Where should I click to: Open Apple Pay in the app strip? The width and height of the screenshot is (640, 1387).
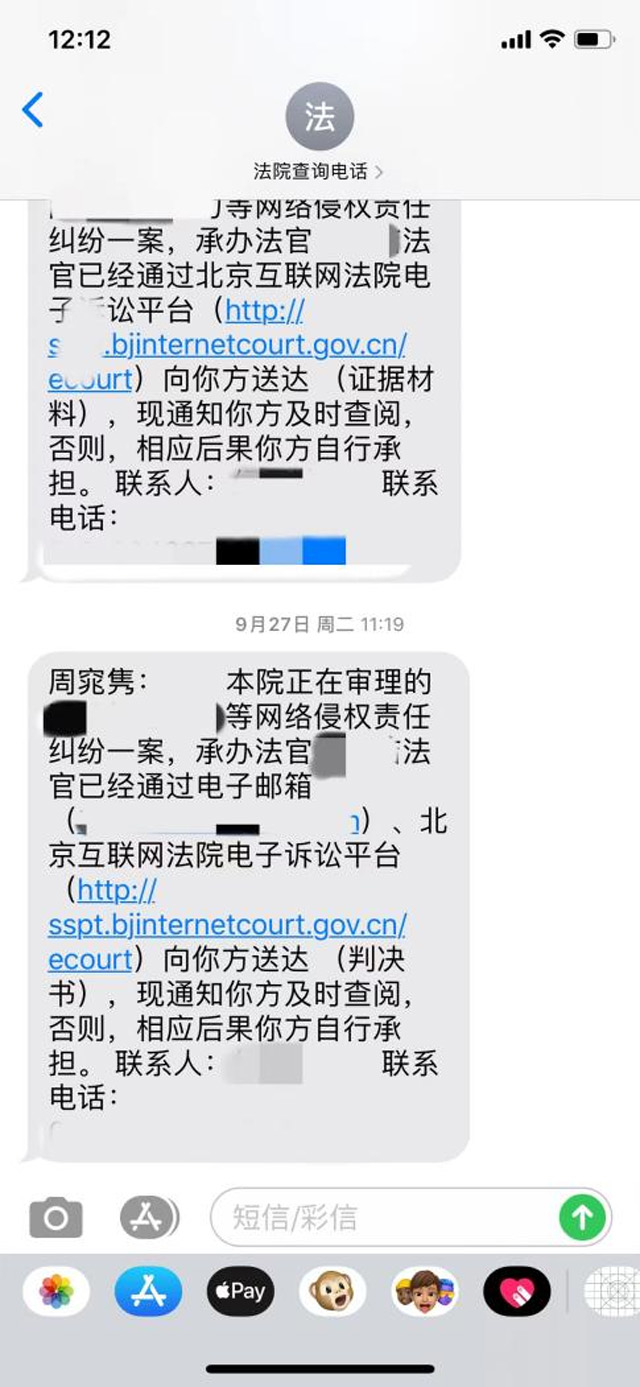coord(241,1292)
